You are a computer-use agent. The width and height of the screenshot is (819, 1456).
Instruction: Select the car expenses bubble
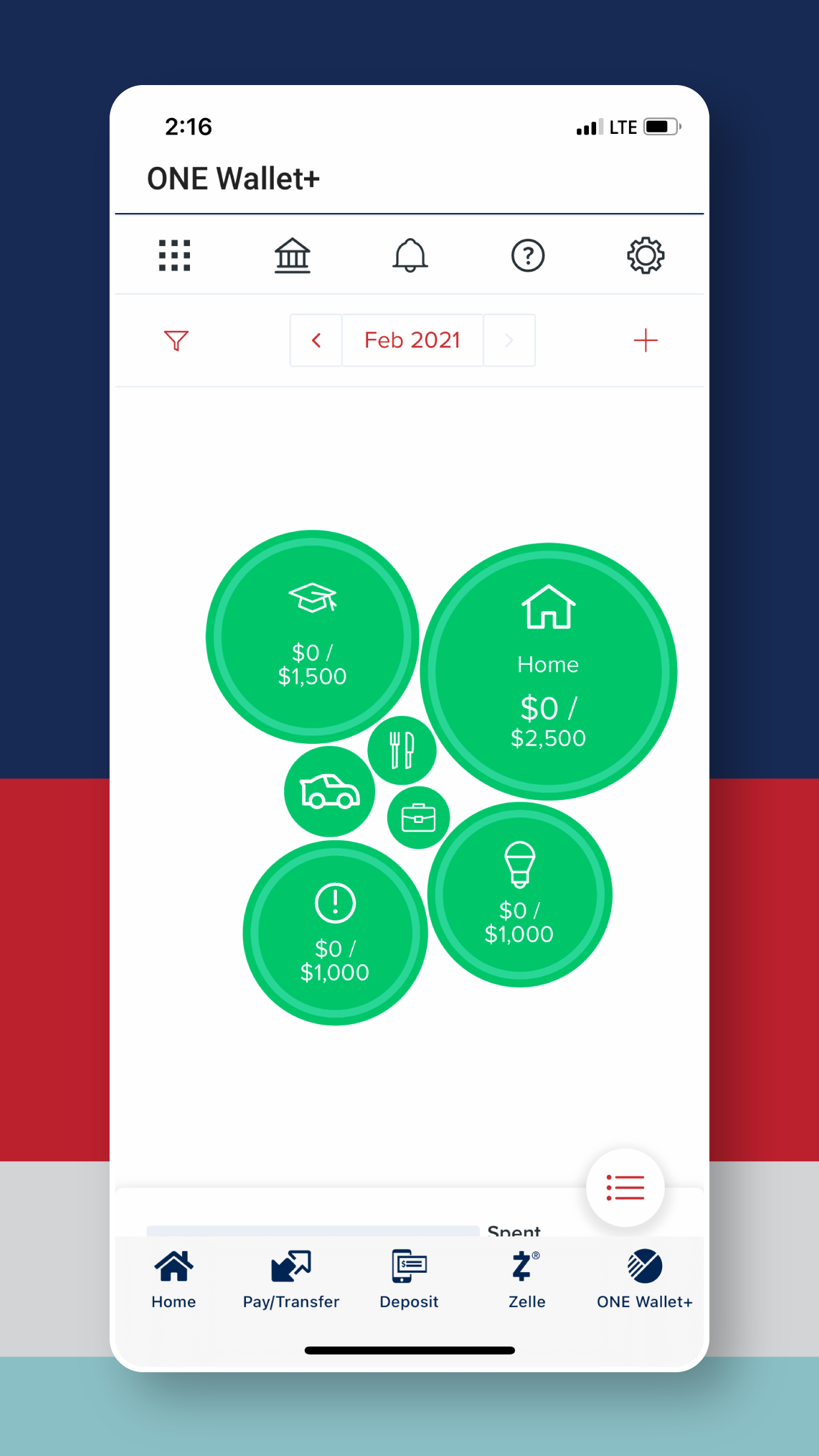tap(329, 791)
